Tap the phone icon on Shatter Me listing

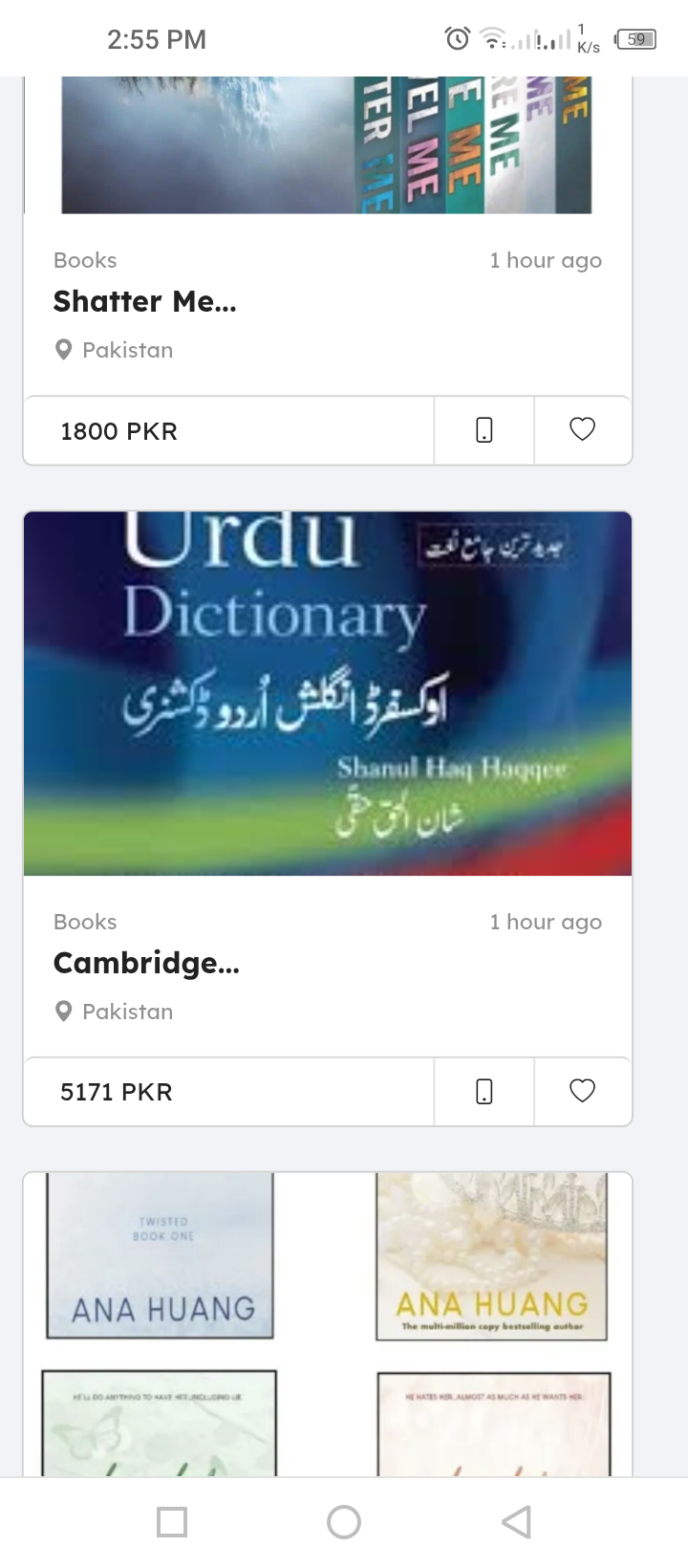484,430
